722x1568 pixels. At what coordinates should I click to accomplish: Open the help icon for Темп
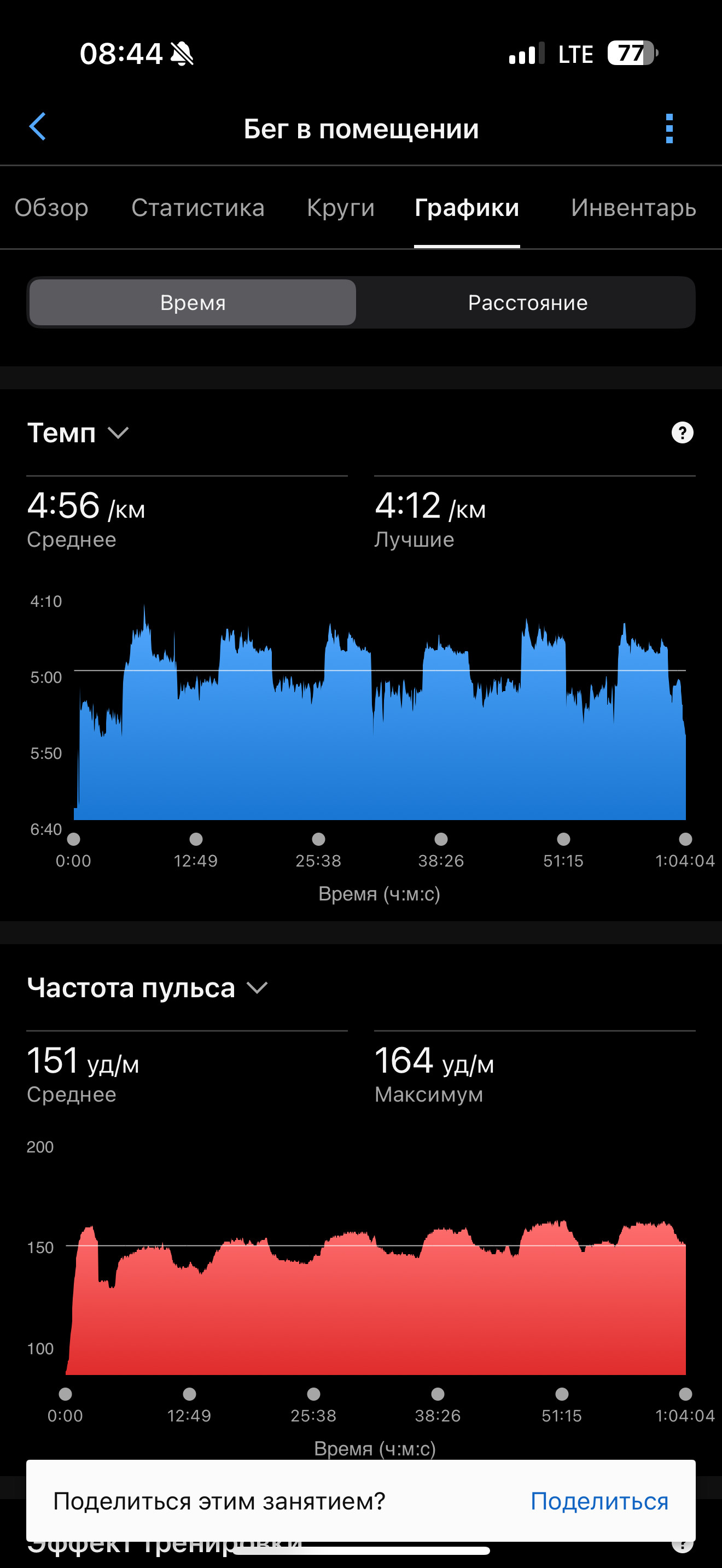click(x=682, y=433)
